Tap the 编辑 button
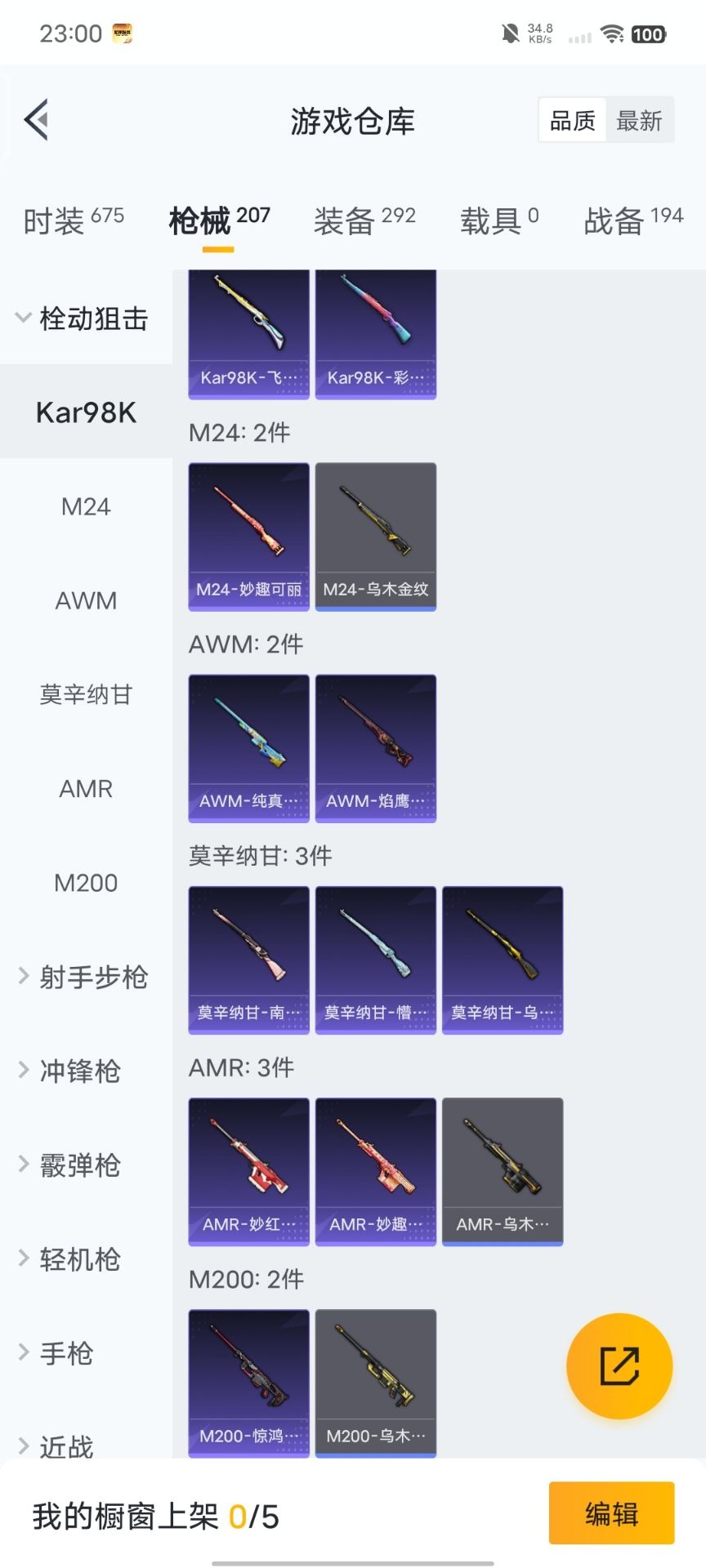The height and width of the screenshot is (1568, 706). [x=611, y=1513]
